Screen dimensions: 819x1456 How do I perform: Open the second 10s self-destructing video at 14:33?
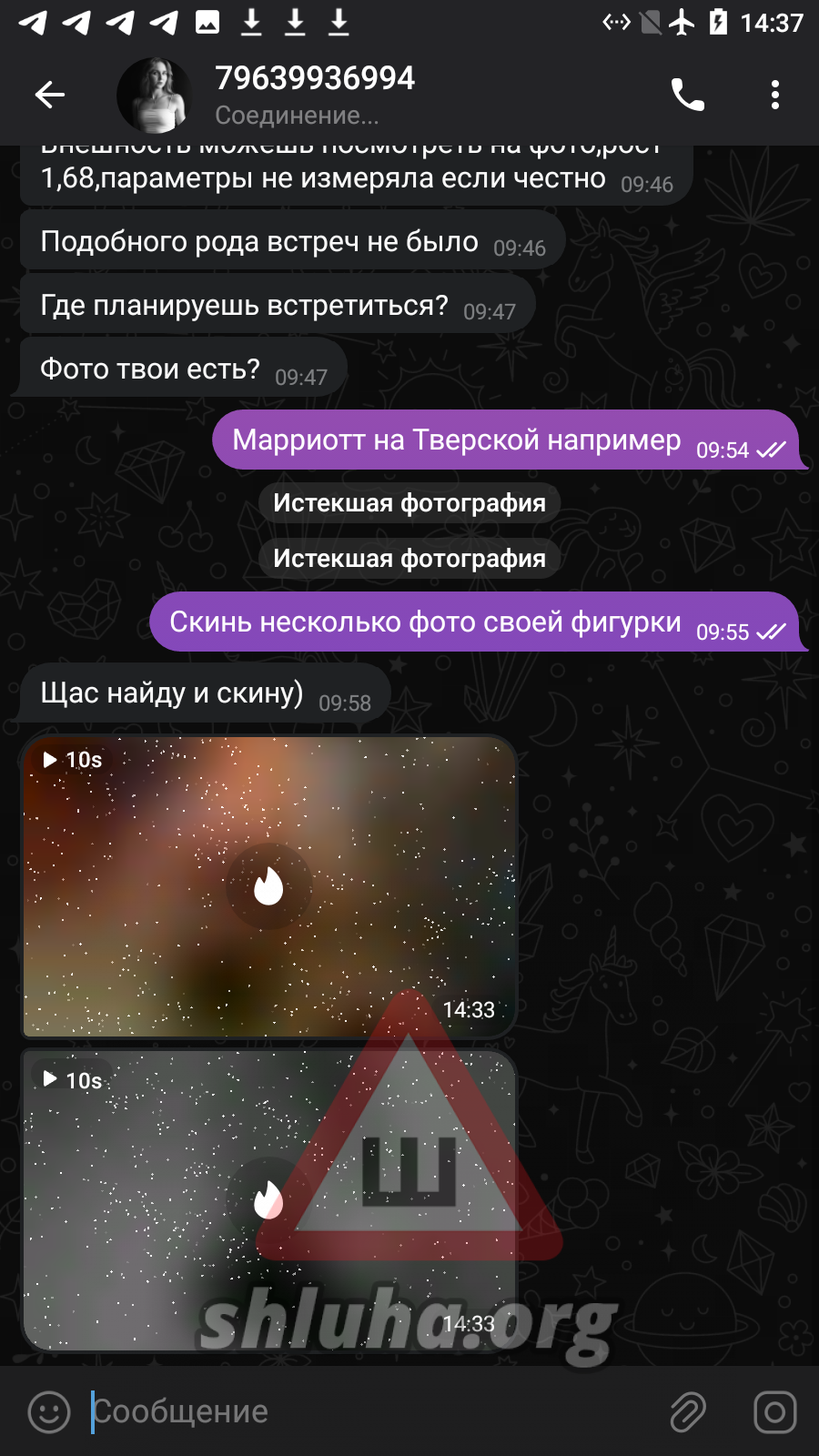pyautogui.click(x=268, y=1200)
